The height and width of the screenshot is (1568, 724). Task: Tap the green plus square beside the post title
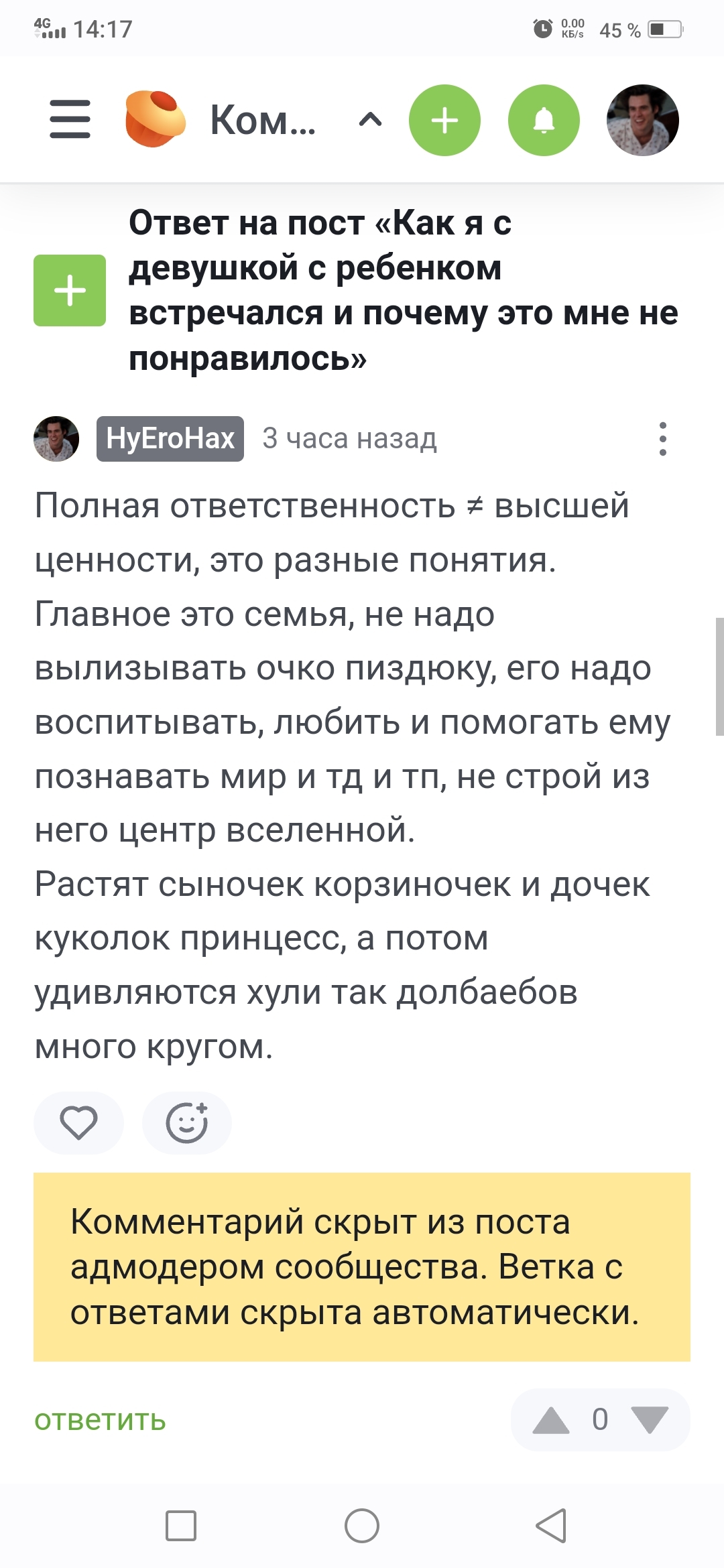click(70, 291)
